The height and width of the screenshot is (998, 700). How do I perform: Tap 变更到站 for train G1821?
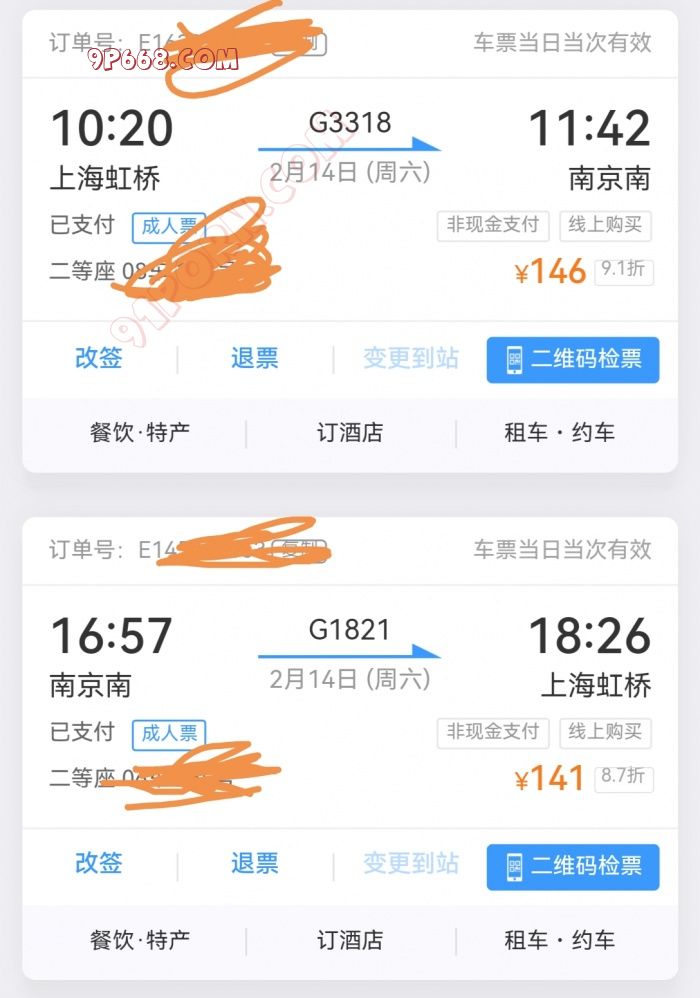pyautogui.click(x=410, y=865)
